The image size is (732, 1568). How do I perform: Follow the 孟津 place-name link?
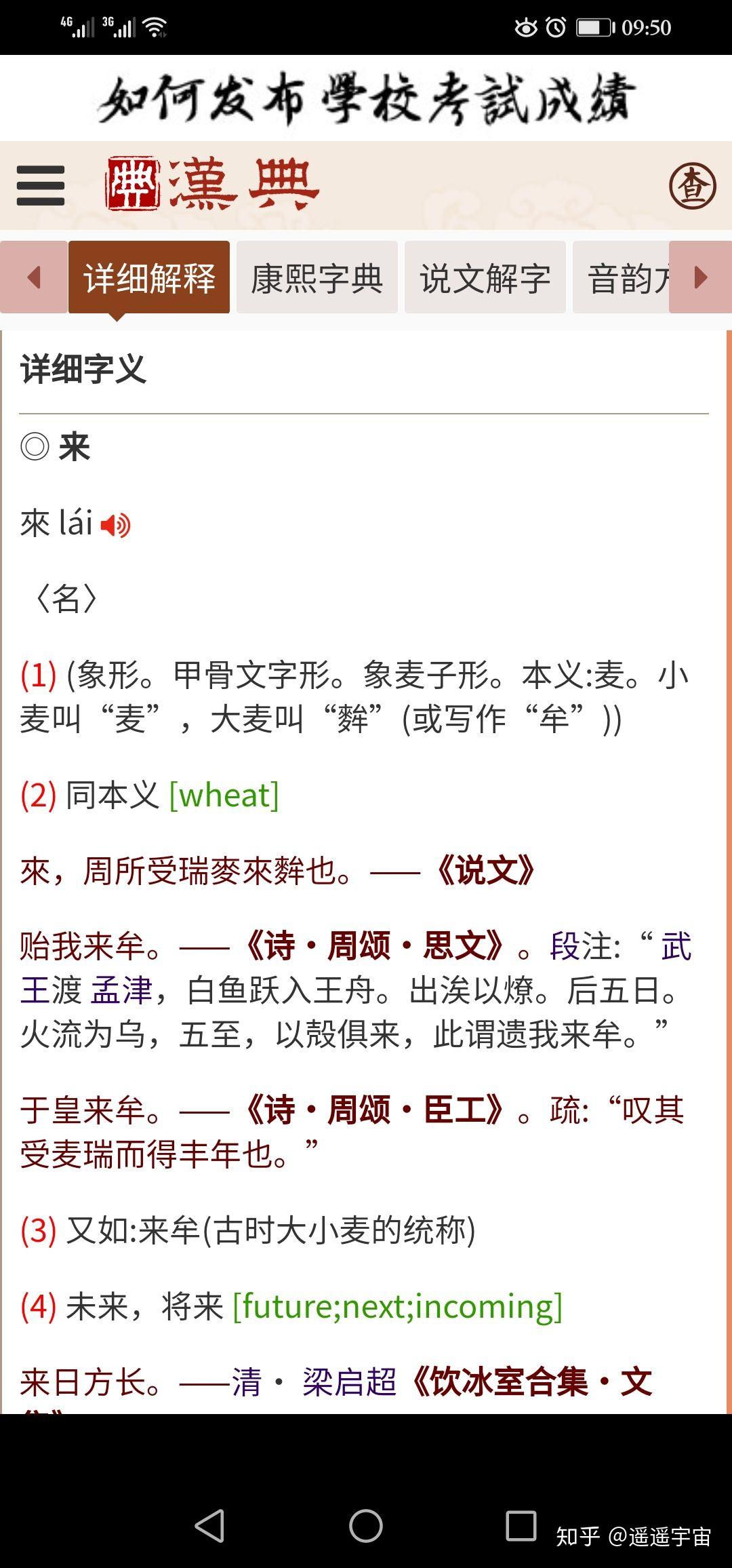tap(122, 990)
